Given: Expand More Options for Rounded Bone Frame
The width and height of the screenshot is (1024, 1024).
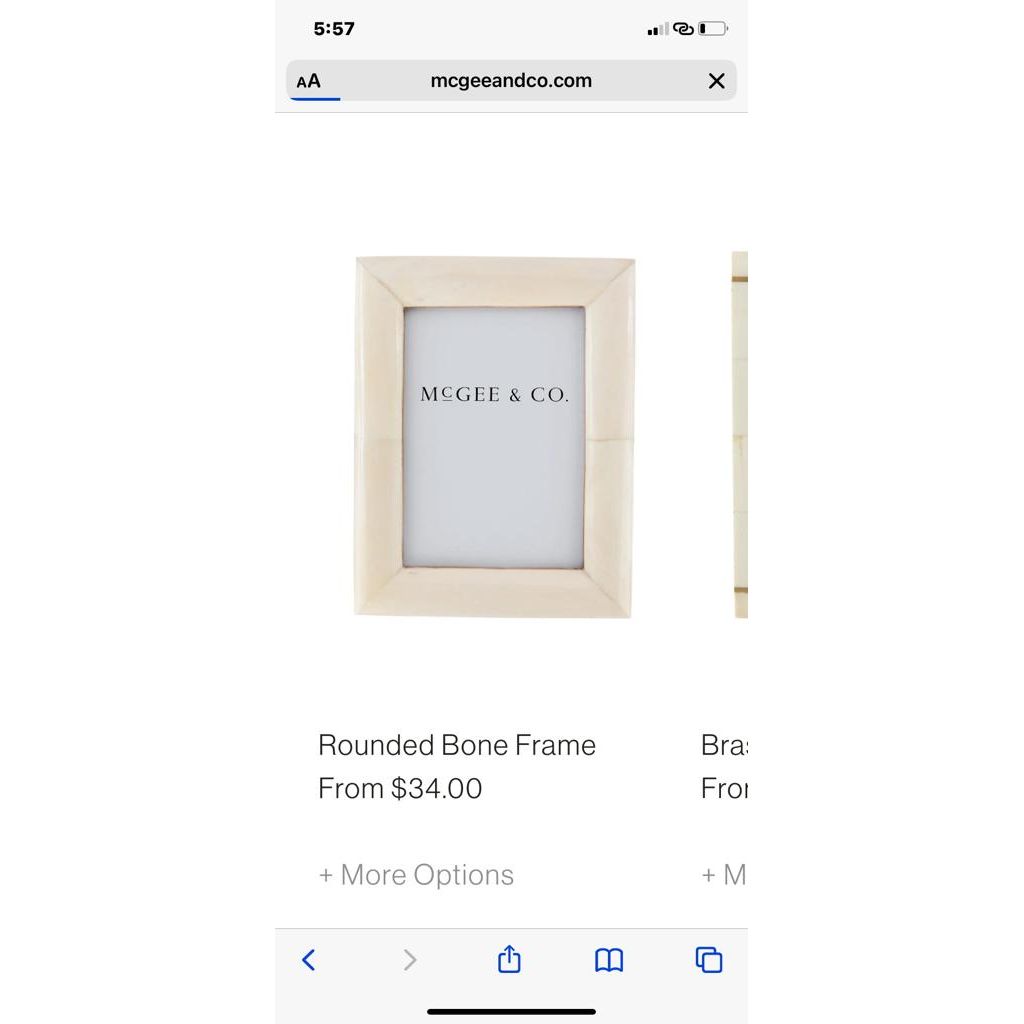Looking at the screenshot, I should (416, 875).
